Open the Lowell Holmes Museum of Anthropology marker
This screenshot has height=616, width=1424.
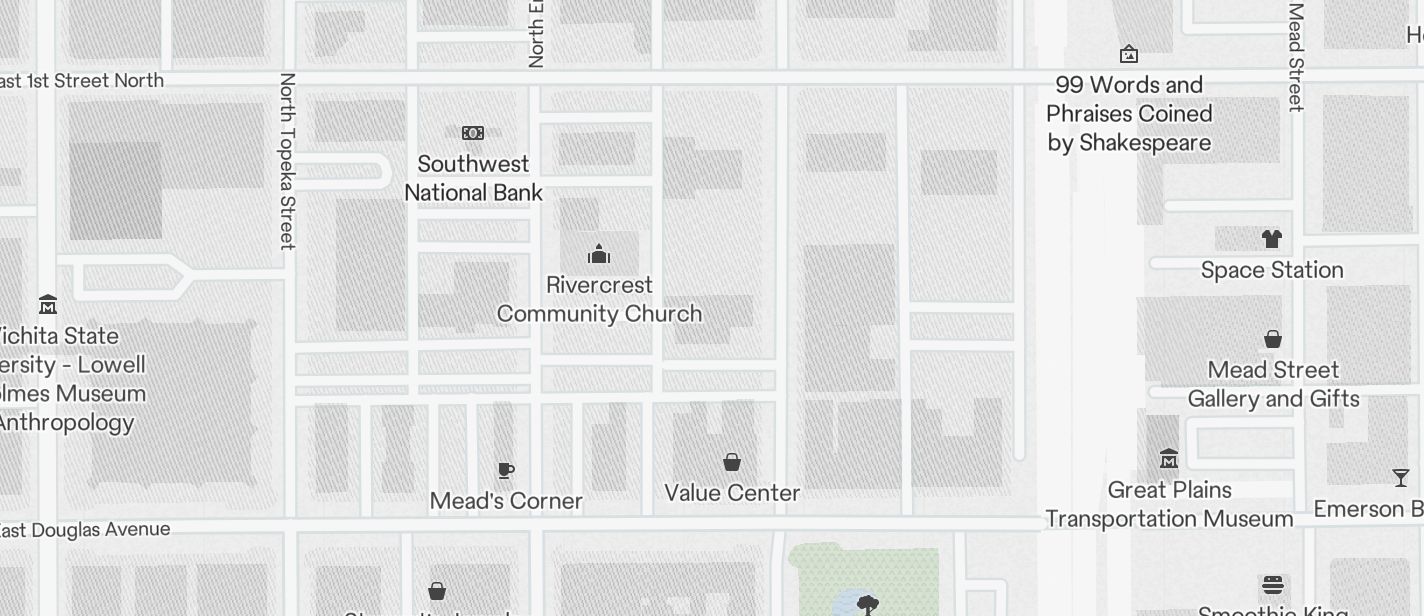click(47, 304)
